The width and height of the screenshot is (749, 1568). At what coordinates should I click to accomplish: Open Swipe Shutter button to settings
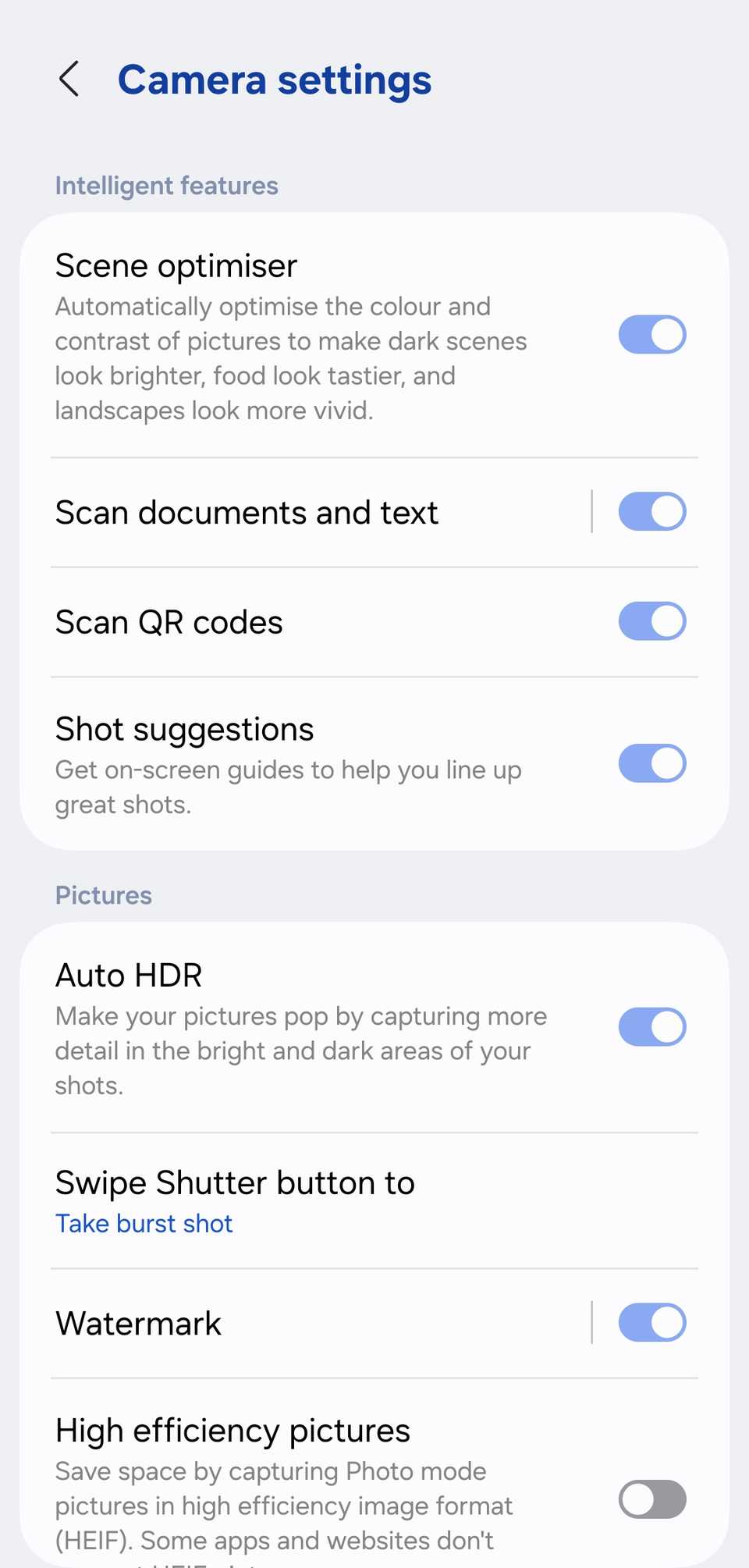[x=234, y=1182]
